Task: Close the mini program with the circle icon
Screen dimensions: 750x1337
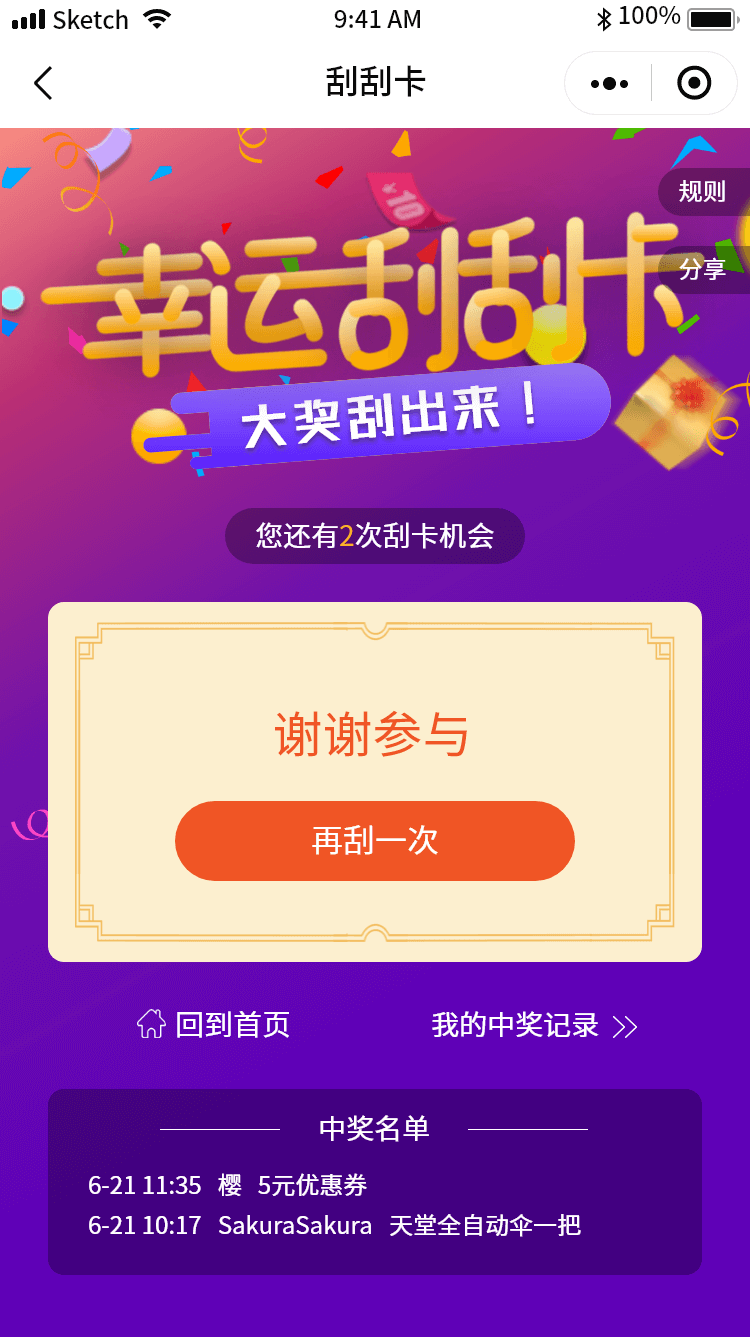Action: point(694,83)
